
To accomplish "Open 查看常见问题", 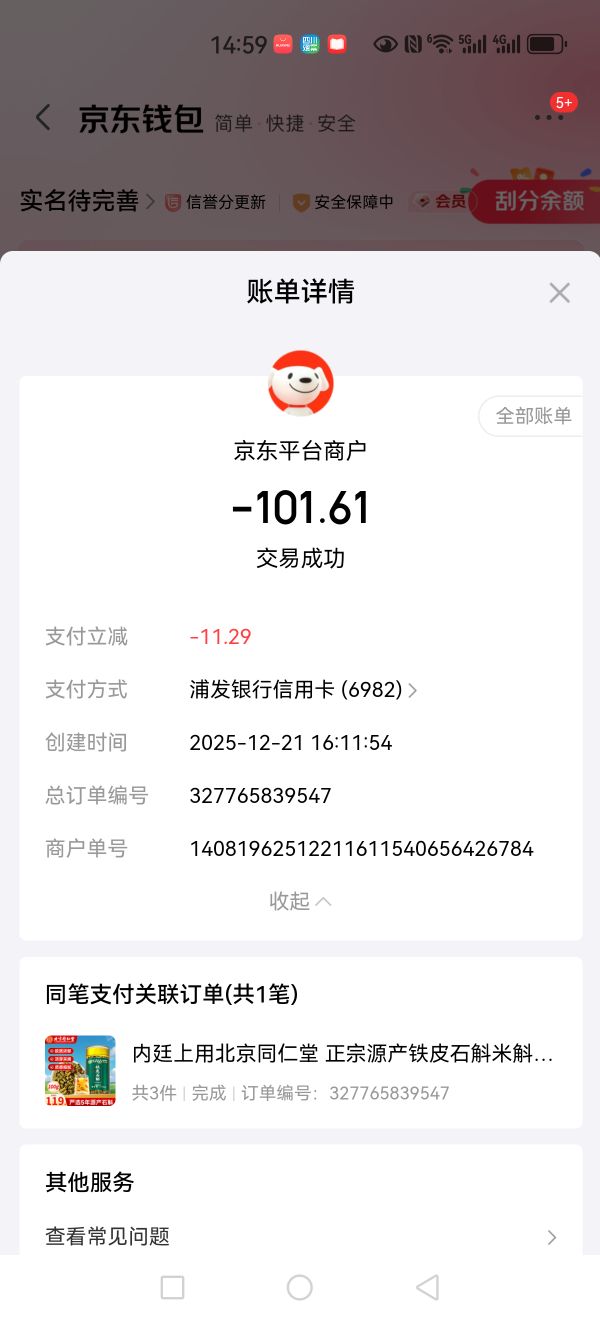I will point(300,1237).
